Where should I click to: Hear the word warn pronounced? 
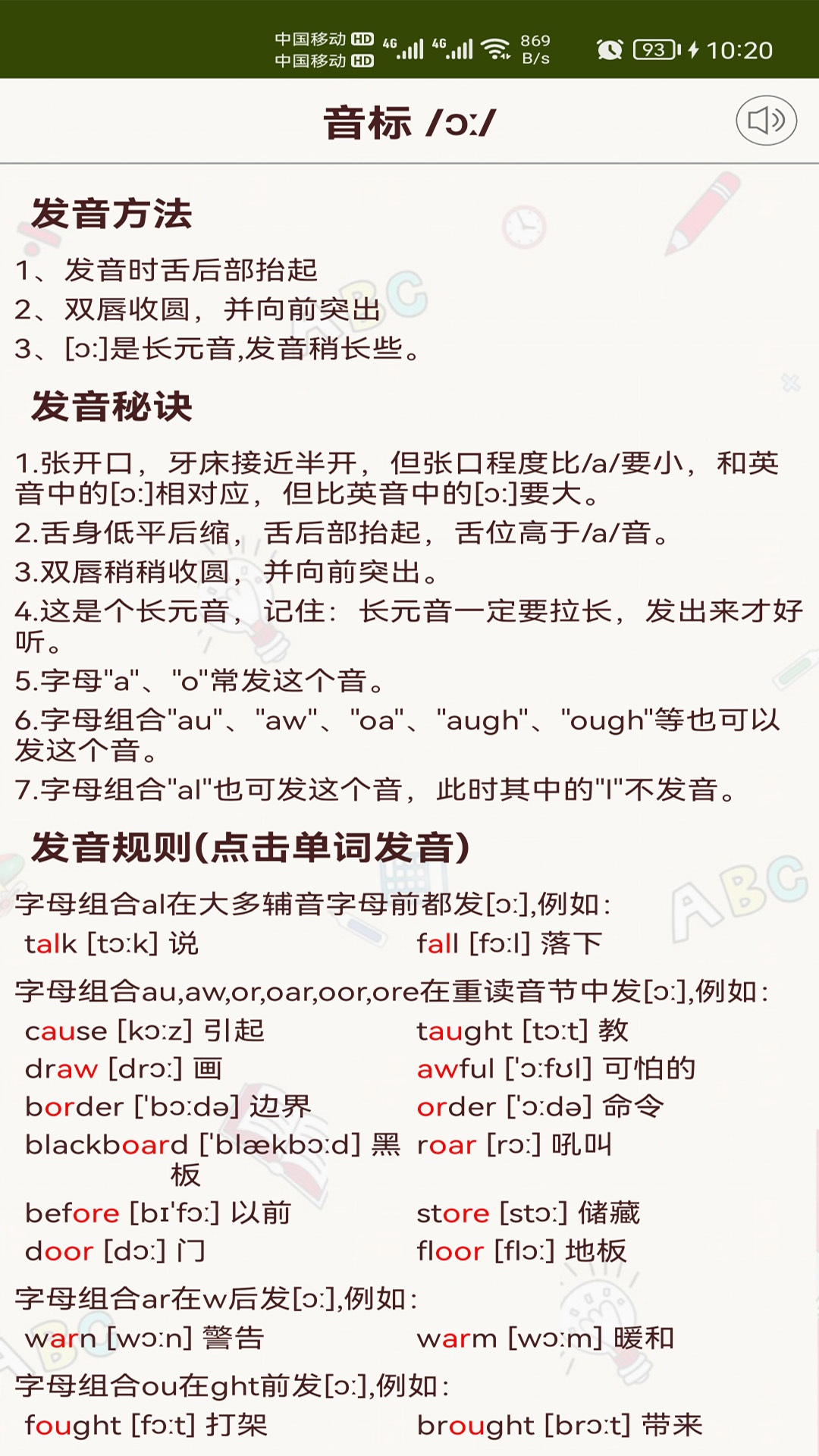click(61, 1338)
